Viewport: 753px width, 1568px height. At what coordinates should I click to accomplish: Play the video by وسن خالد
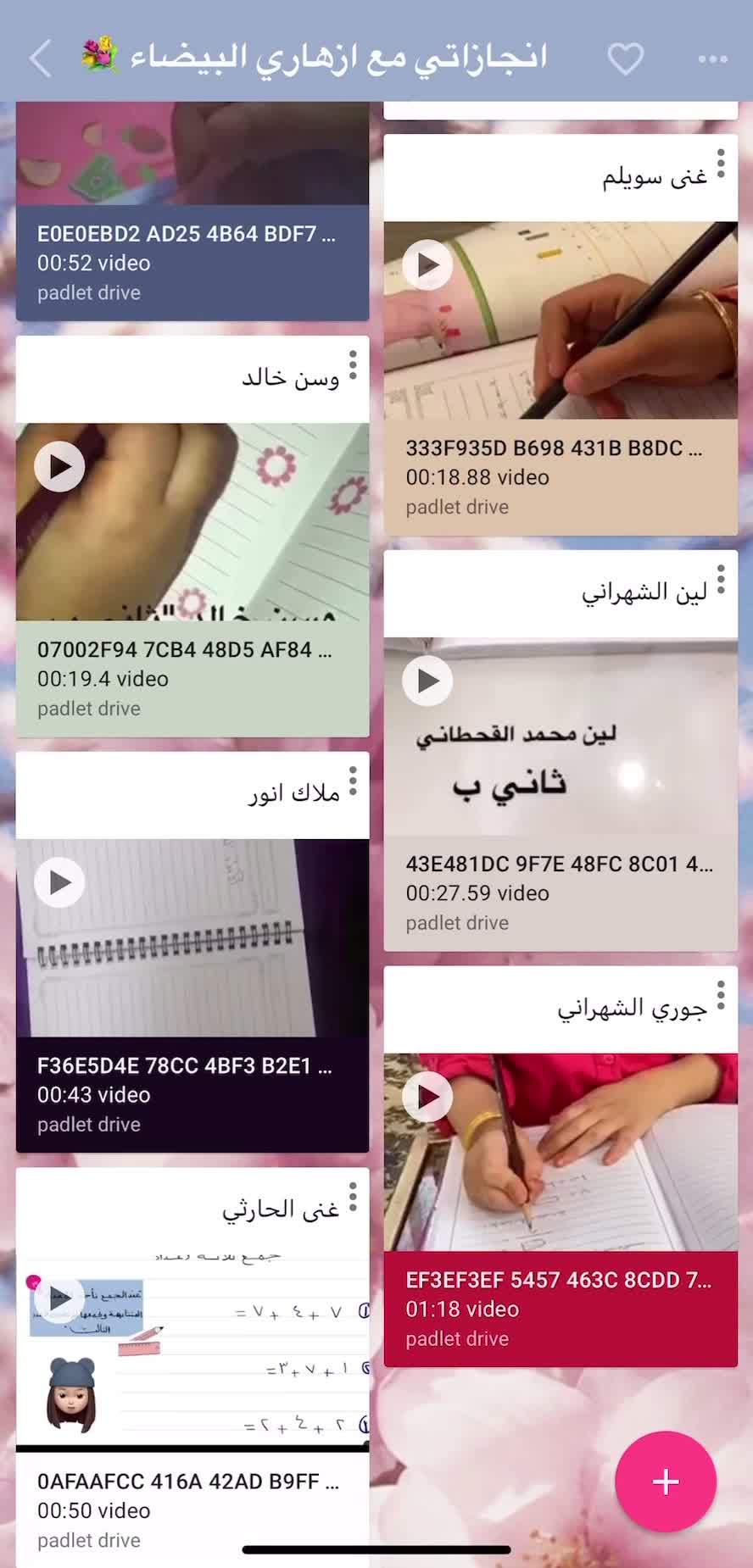(x=59, y=466)
